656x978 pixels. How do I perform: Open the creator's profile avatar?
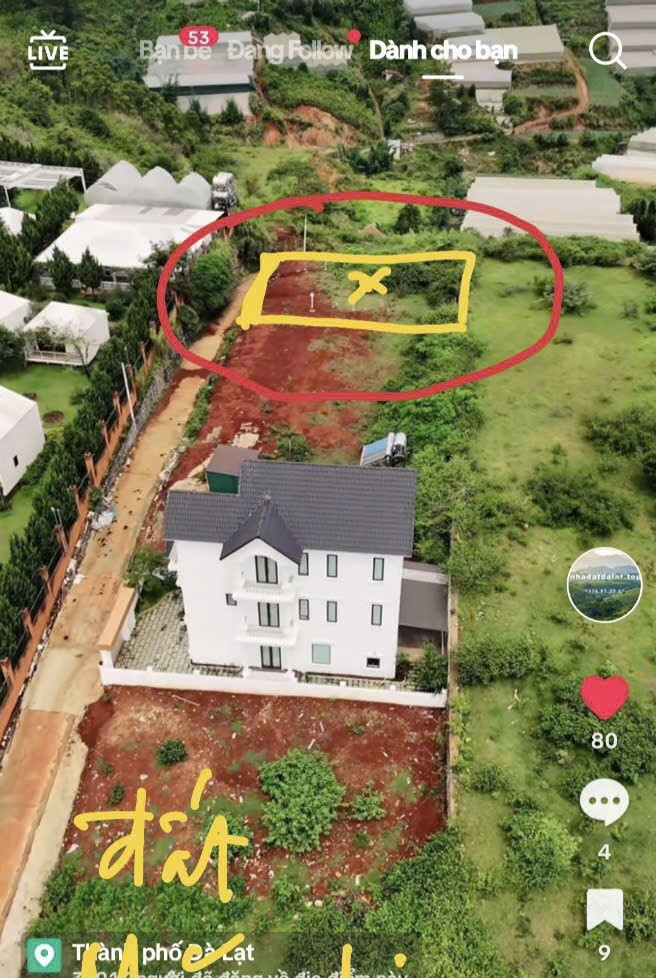coord(604,585)
